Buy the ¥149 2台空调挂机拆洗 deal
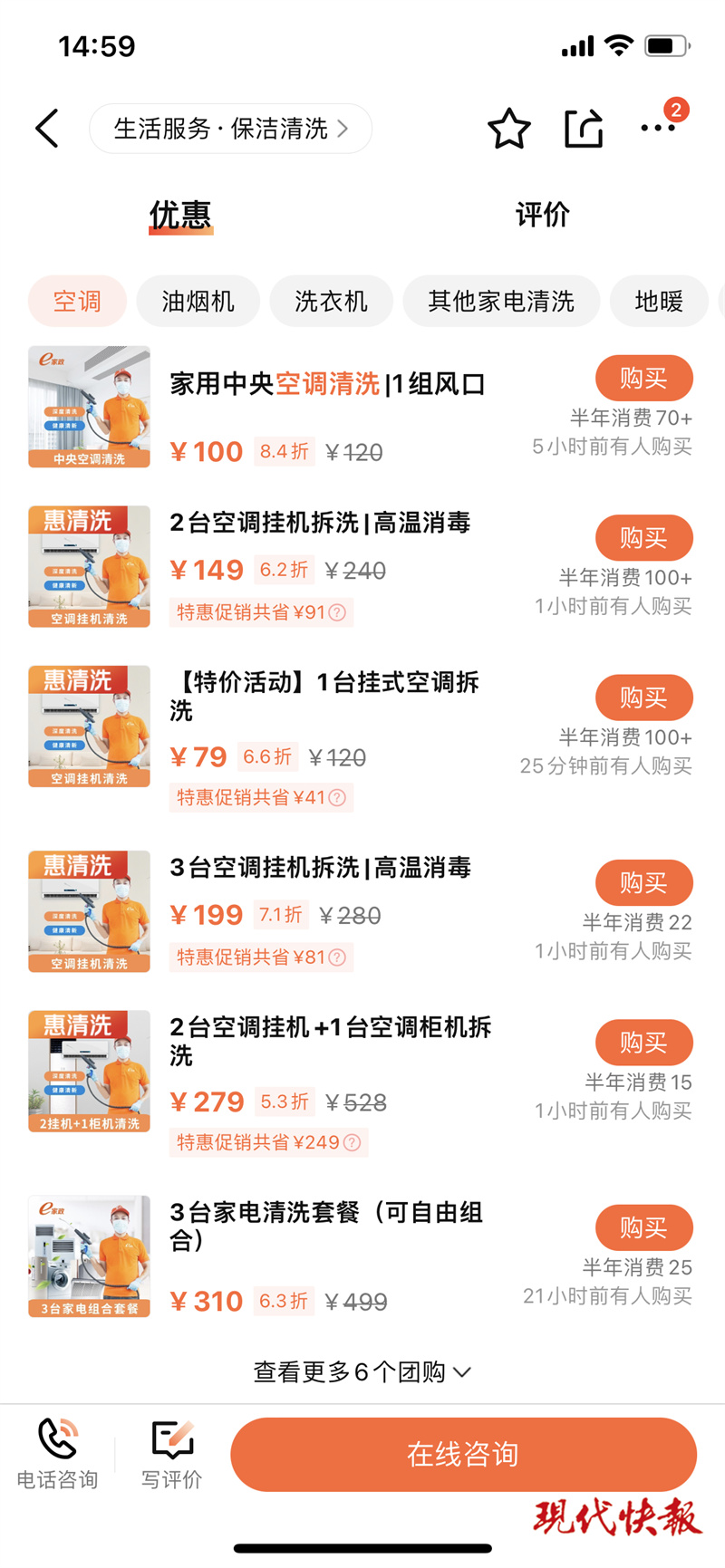This screenshot has width=725, height=1568. click(643, 538)
